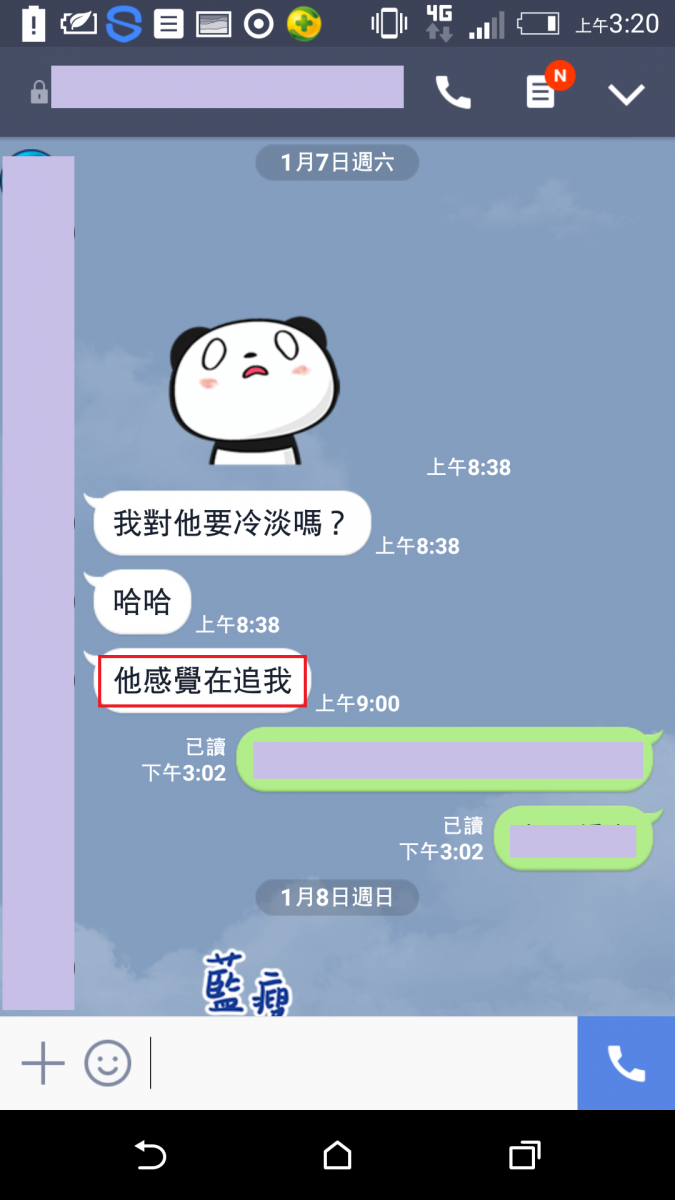Focus the message input field
Image resolution: width=675 pixels, height=1200 pixels.
[360, 1063]
